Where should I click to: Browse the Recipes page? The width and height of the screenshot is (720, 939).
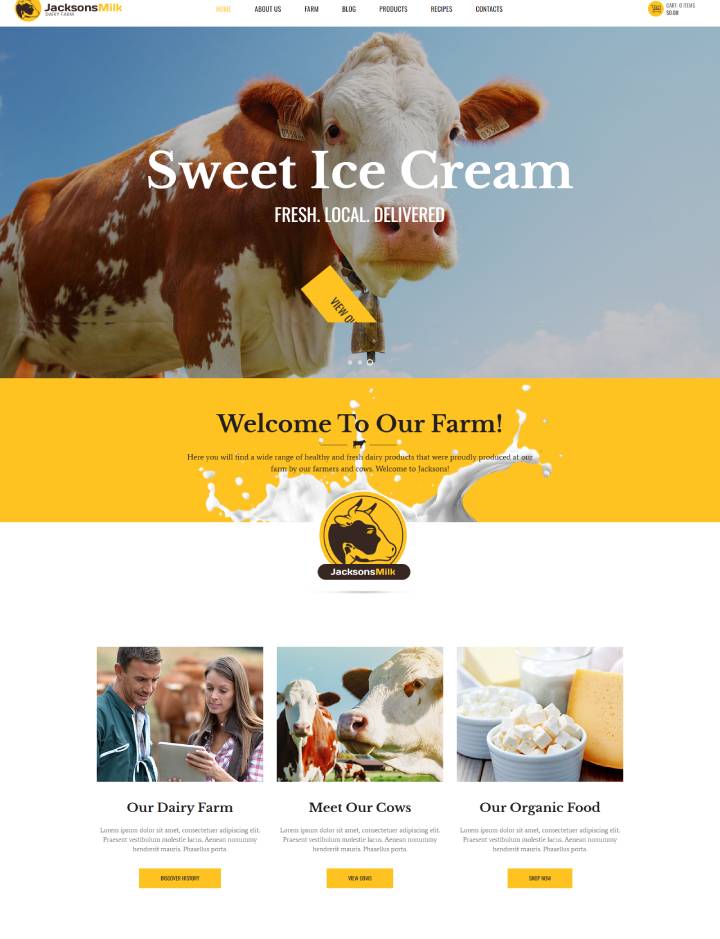tap(441, 9)
